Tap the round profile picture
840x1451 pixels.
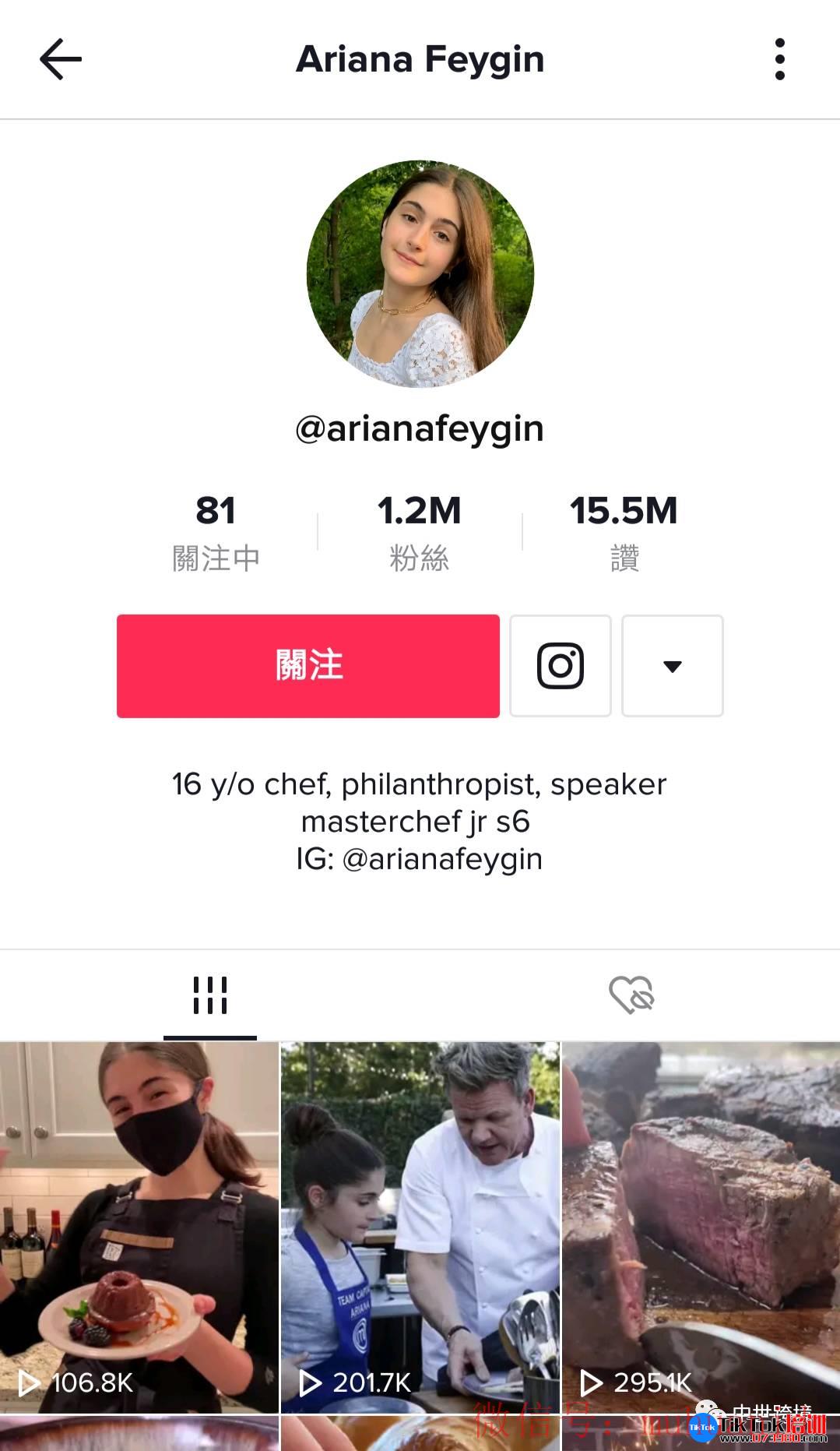420,274
